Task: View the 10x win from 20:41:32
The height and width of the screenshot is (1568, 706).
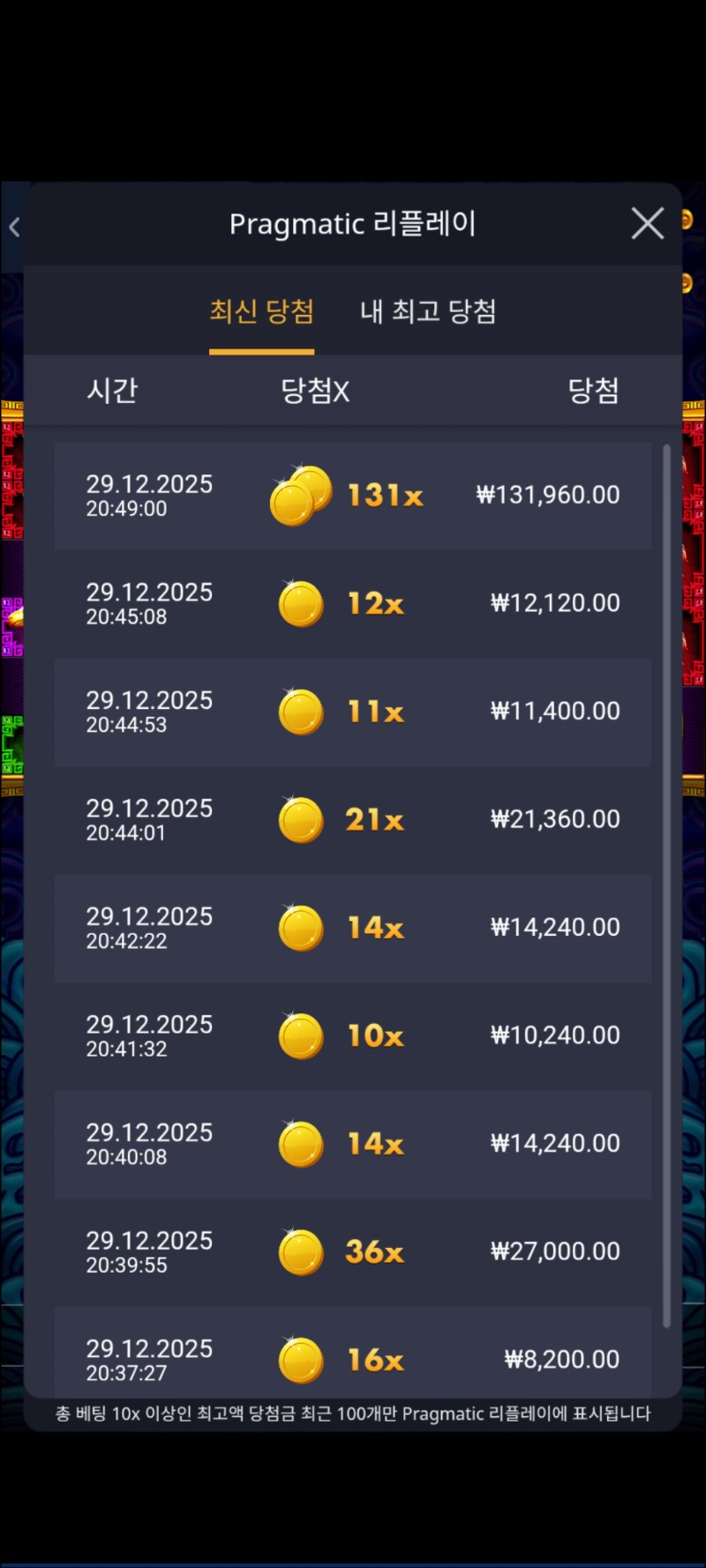Action: coord(353,1036)
